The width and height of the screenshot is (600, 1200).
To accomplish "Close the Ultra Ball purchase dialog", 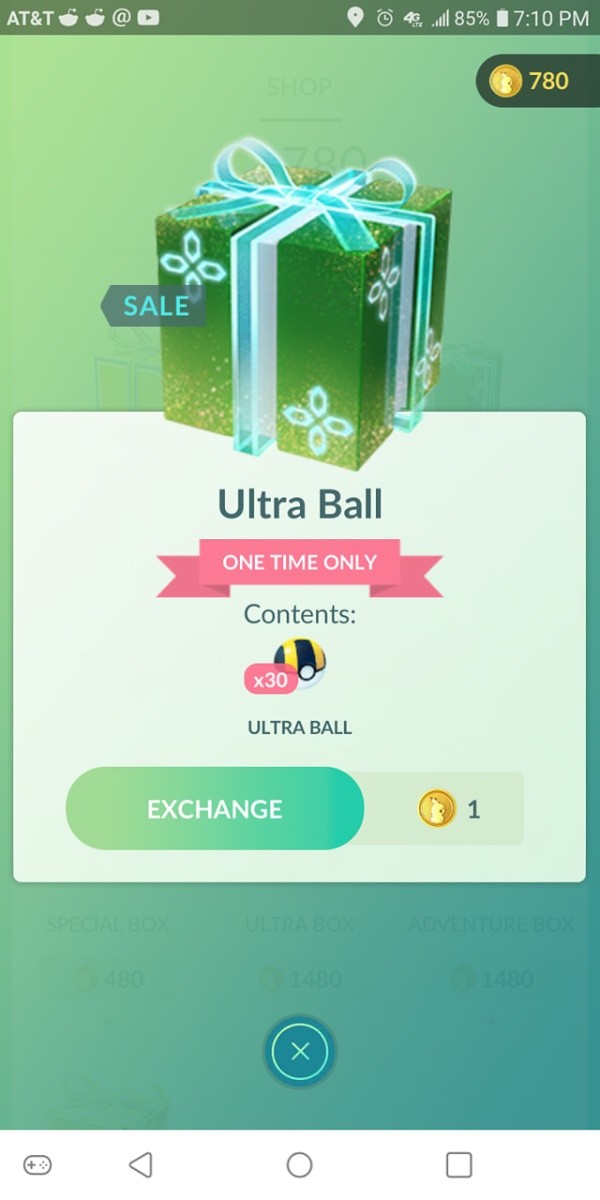I will 300,1051.
